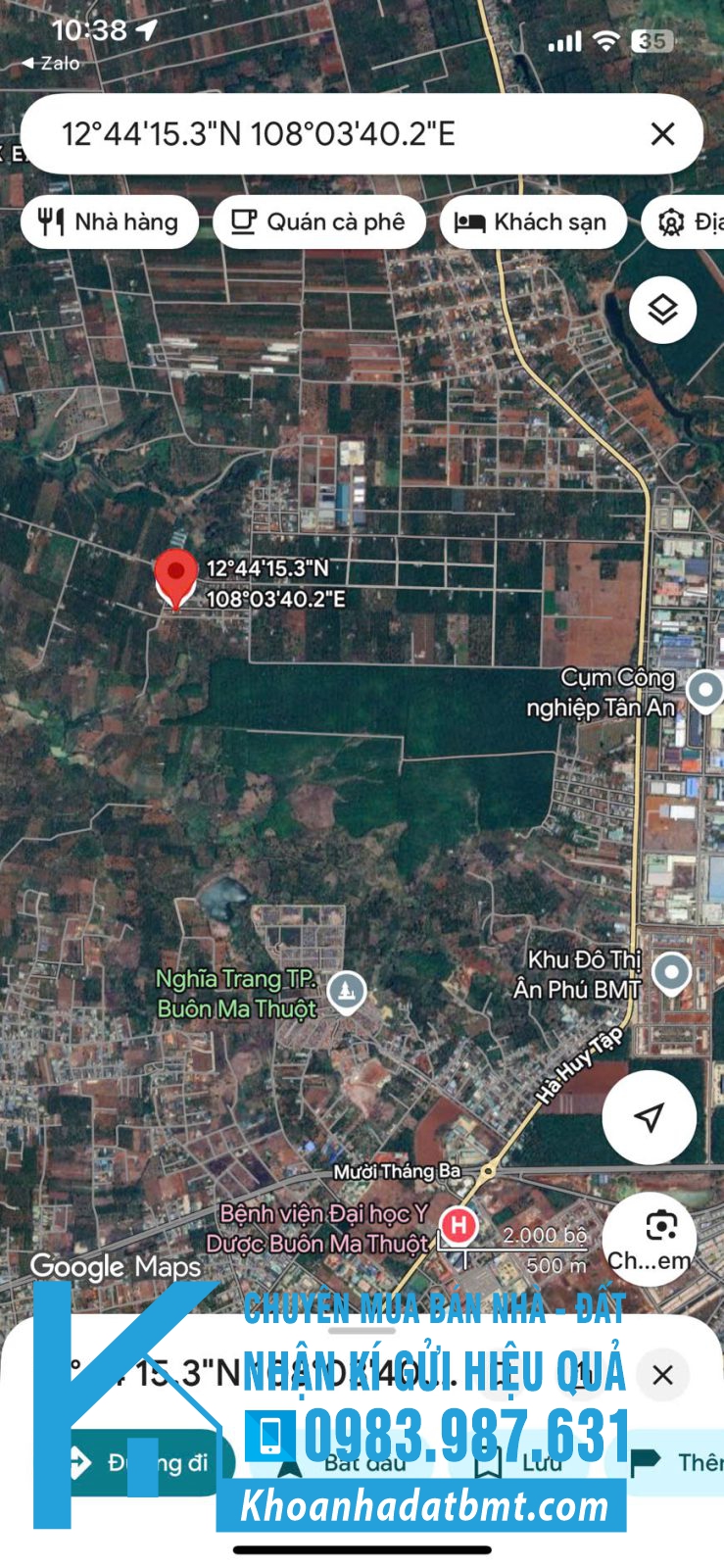Screen dimensions: 724x1568
Task: Save this location with Lưu
Action: [x=519, y=1463]
